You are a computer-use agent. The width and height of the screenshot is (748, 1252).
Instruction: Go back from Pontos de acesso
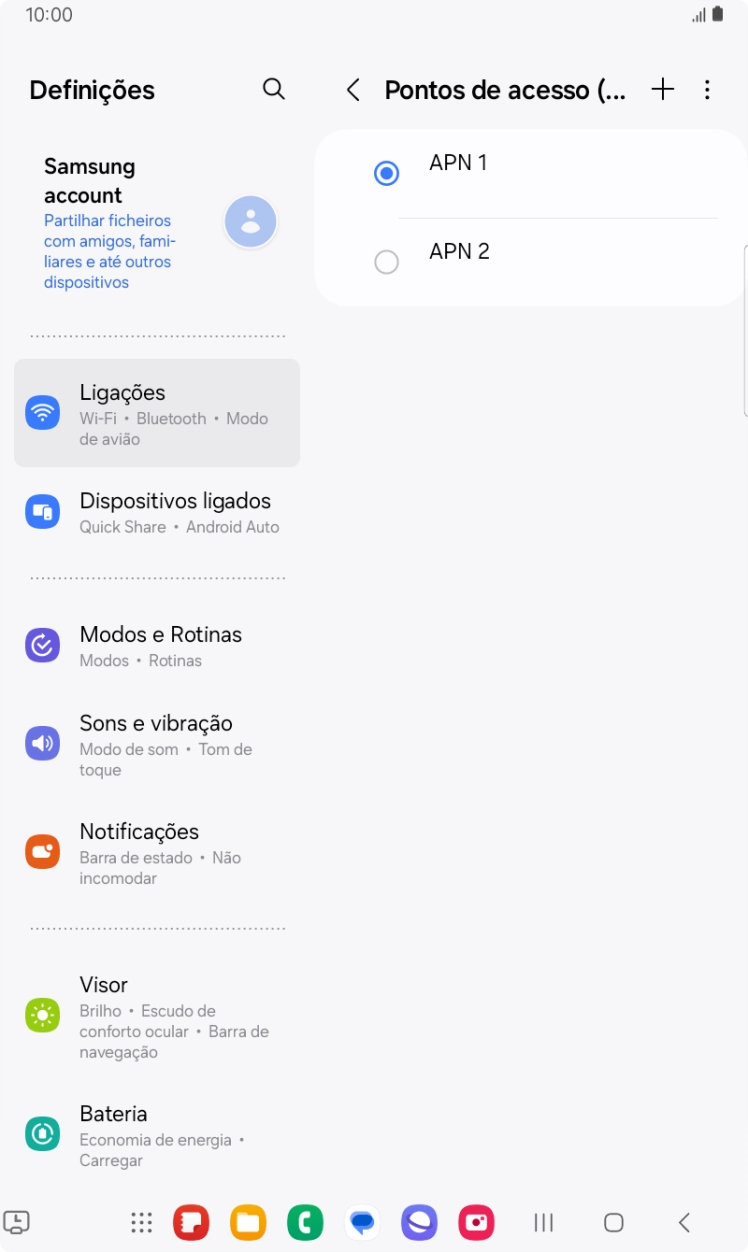tap(353, 89)
